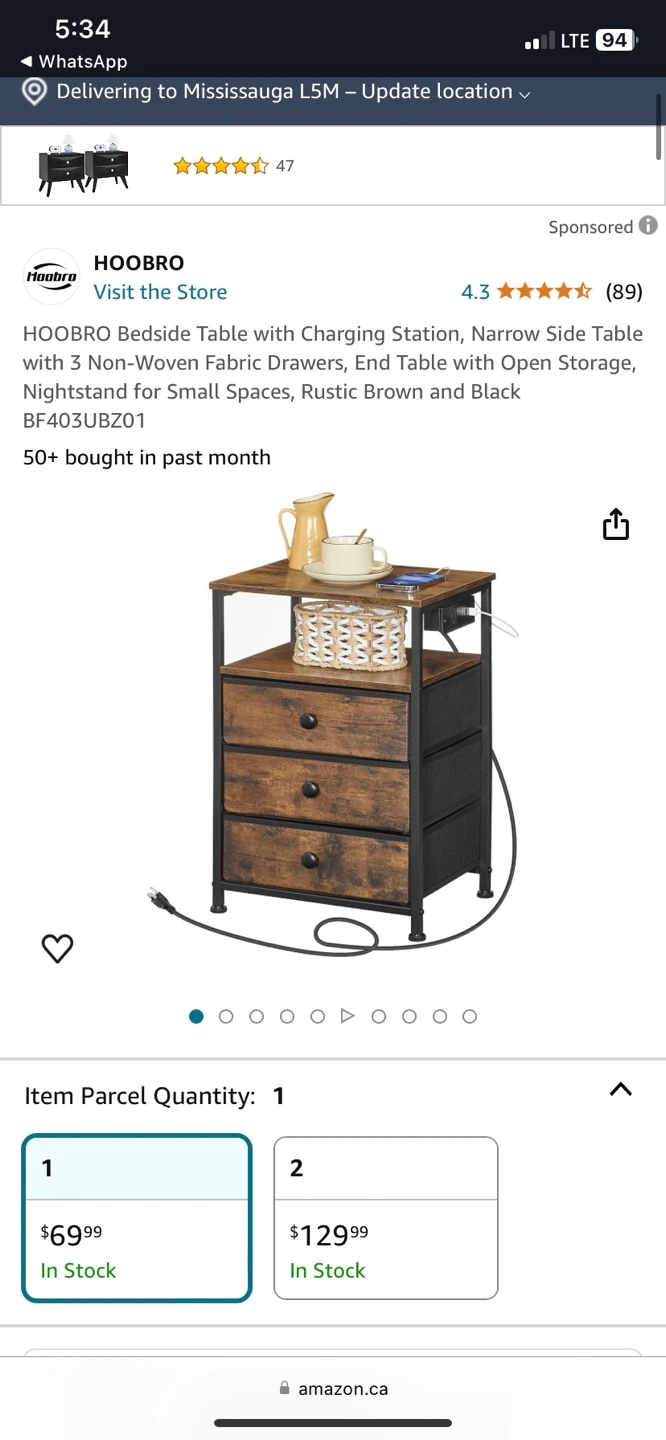Jump to the product video indicator

click(x=348, y=1016)
